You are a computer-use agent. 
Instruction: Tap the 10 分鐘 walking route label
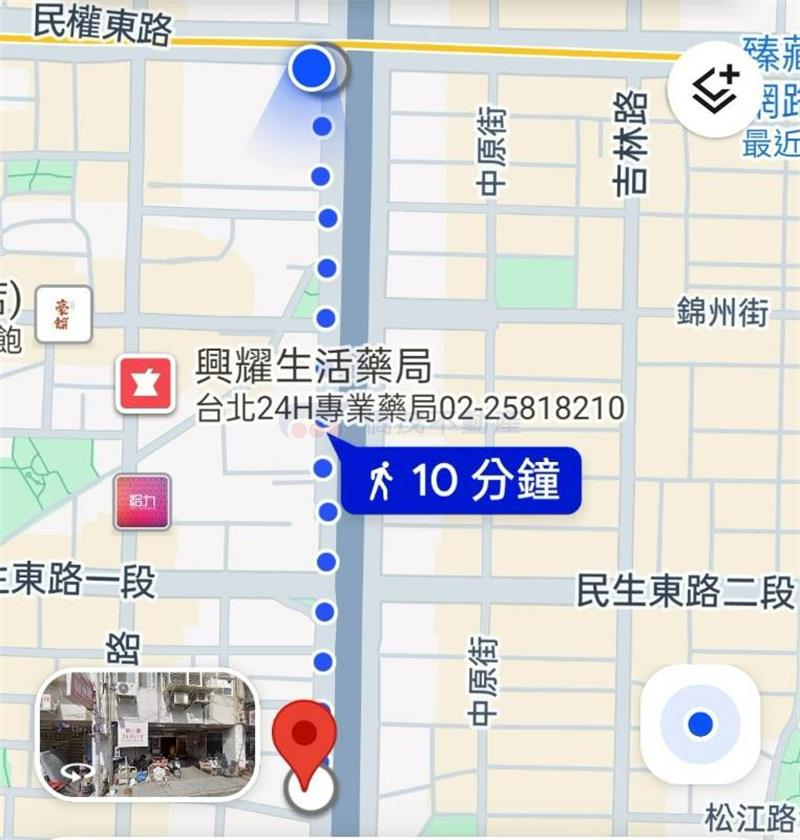point(462,482)
